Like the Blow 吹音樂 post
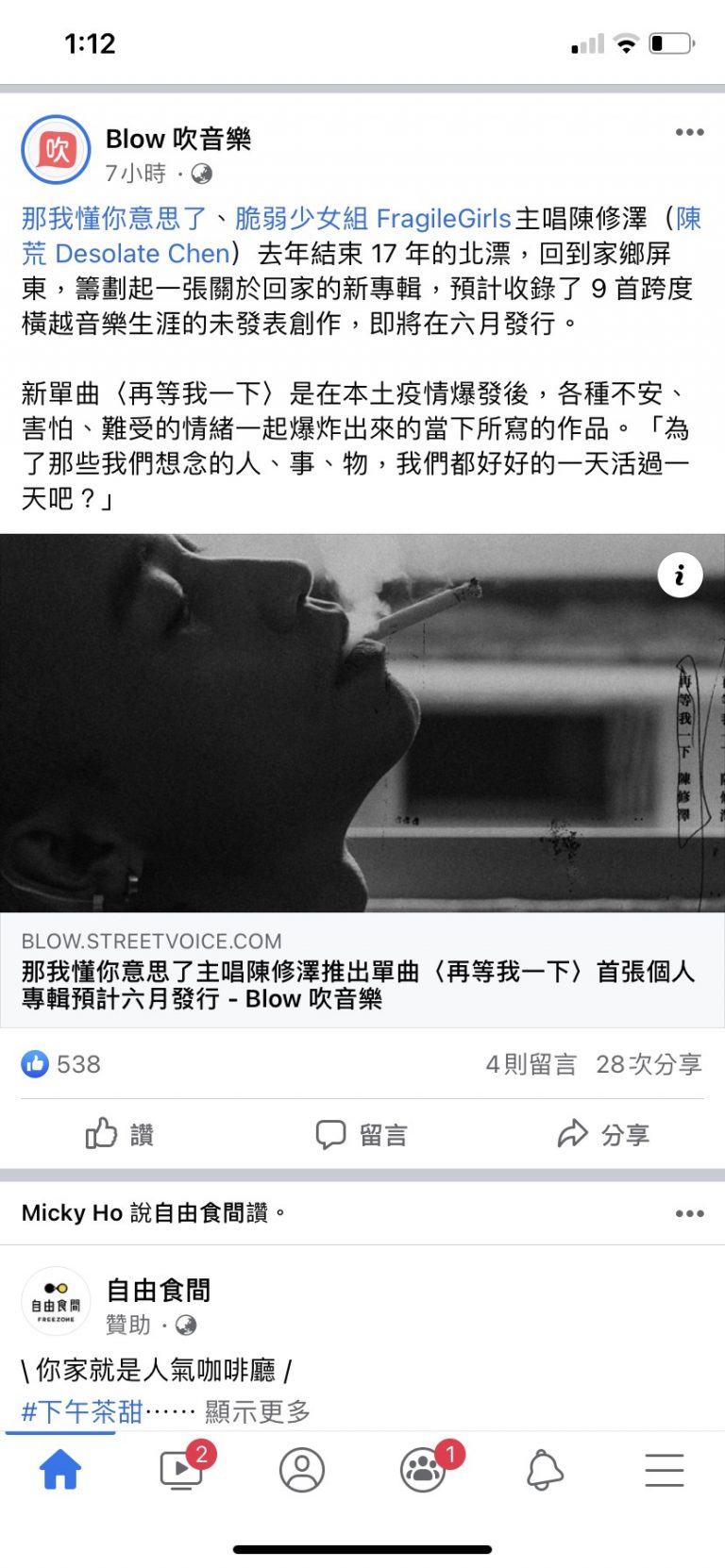Screen dimensions: 725x1568 point(120,1134)
